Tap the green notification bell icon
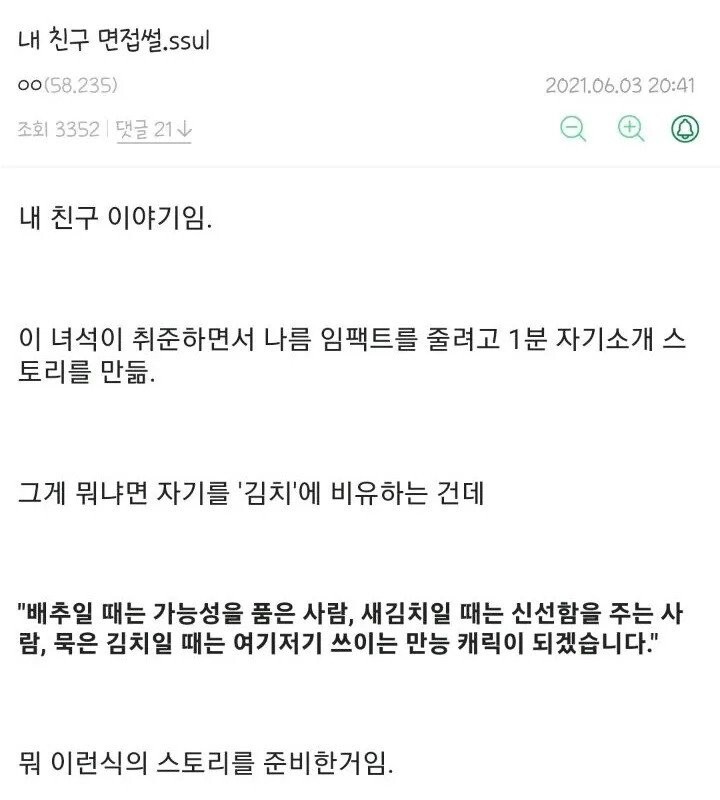The height and width of the screenshot is (800, 720). (686, 129)
